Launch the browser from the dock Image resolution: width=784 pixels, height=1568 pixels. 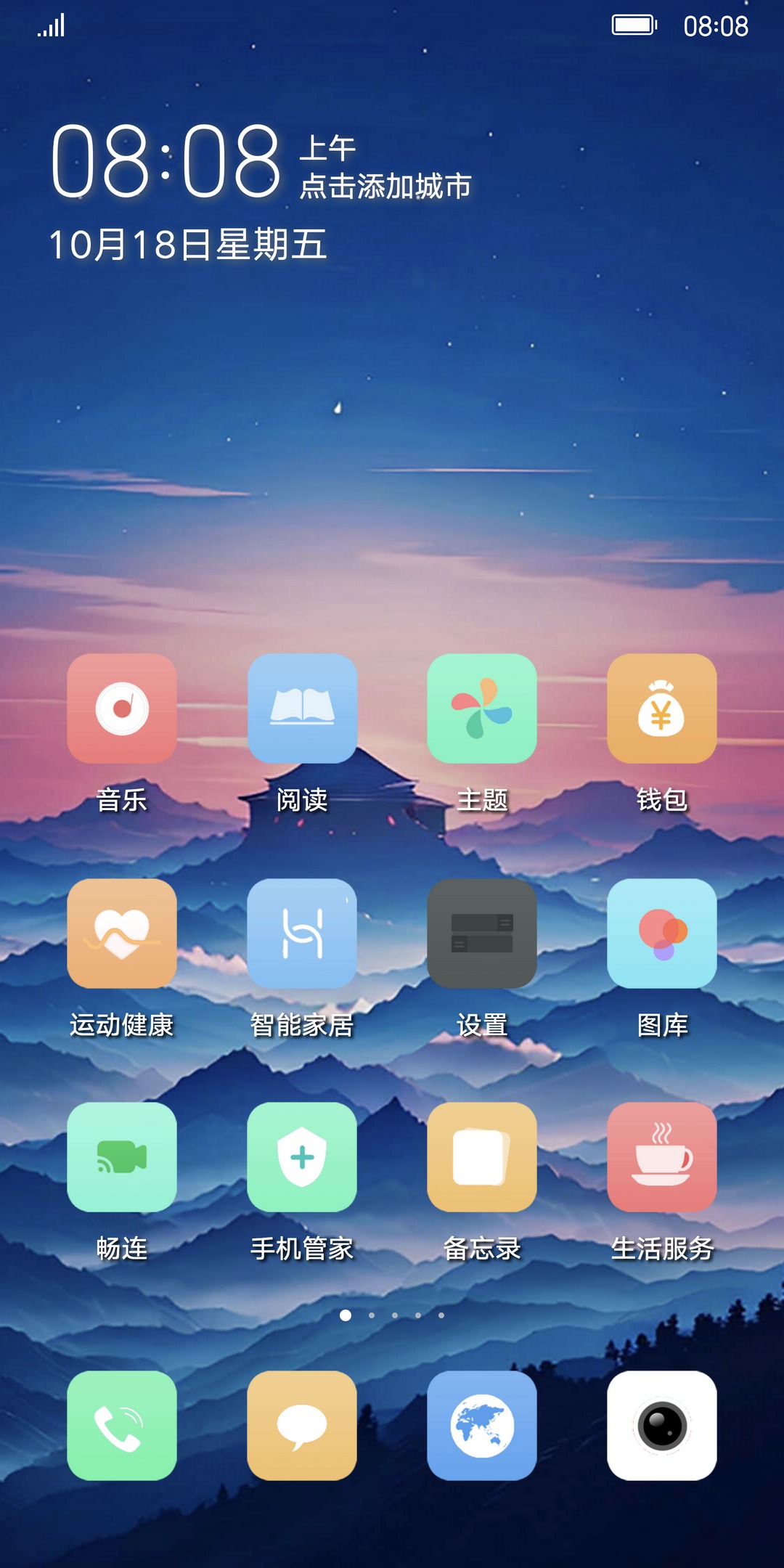coord(482,1426)
